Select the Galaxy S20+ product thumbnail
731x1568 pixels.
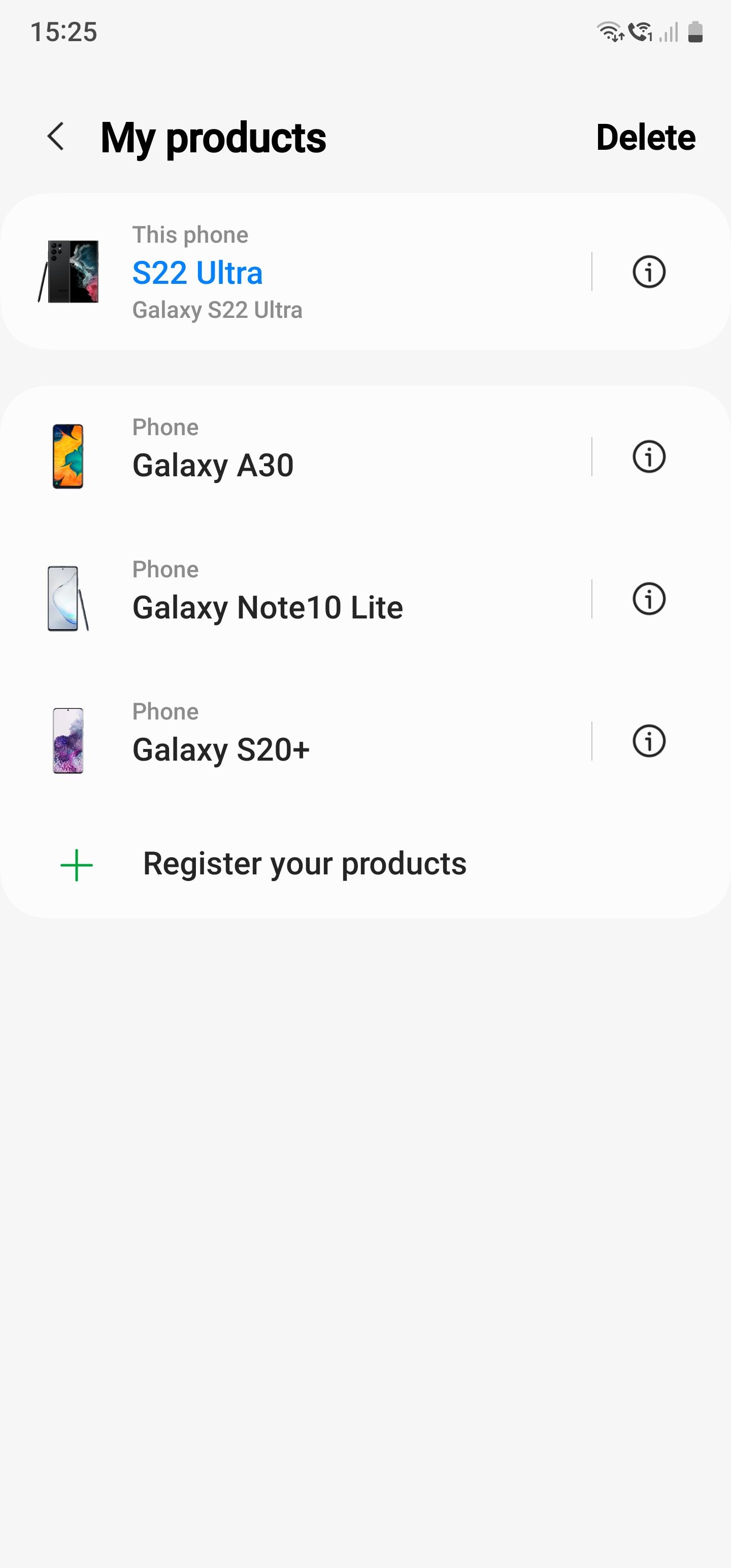(x=67, y=741)
